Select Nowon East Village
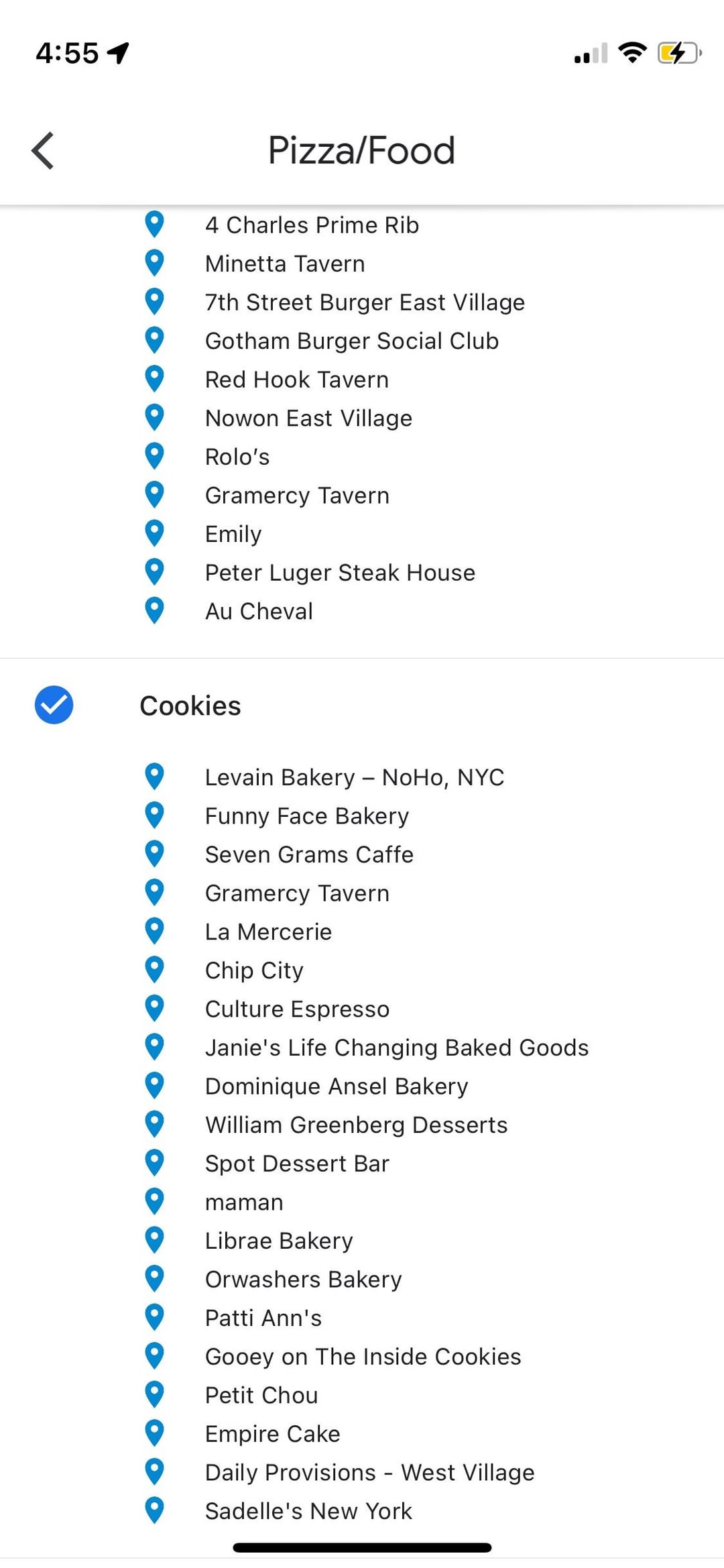 click(308, 418)
